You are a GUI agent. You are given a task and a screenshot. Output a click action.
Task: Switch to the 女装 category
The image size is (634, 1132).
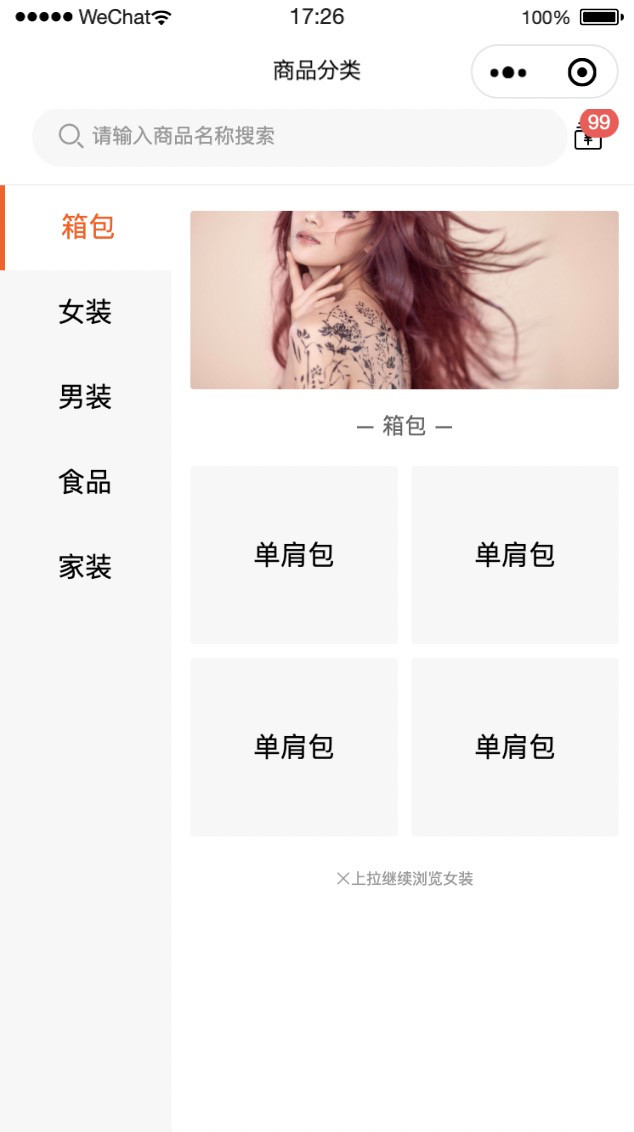pyautogui.click(x=85, y=312)
